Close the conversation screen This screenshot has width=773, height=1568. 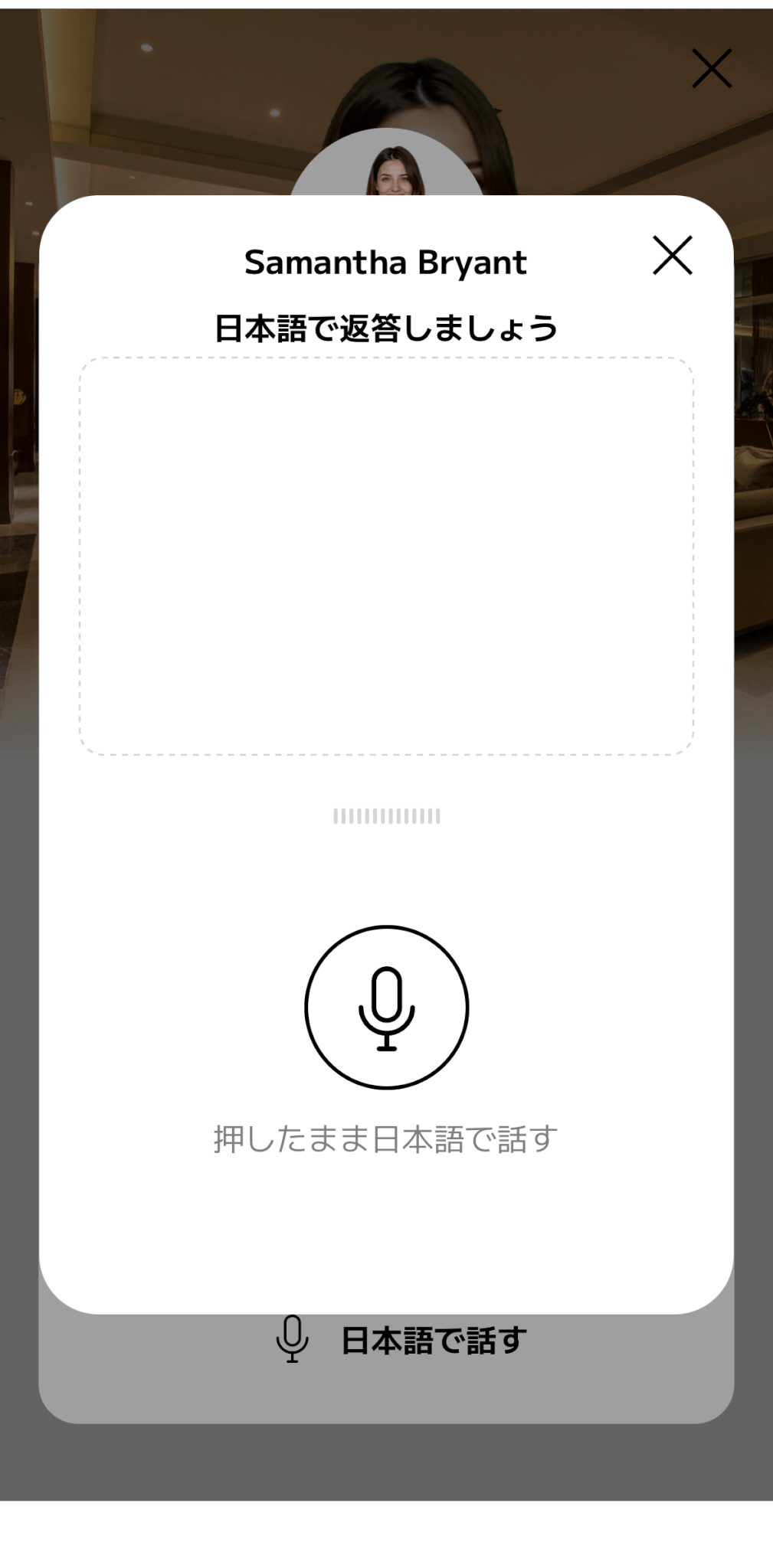pyautogui.click(x=711, y=69)
